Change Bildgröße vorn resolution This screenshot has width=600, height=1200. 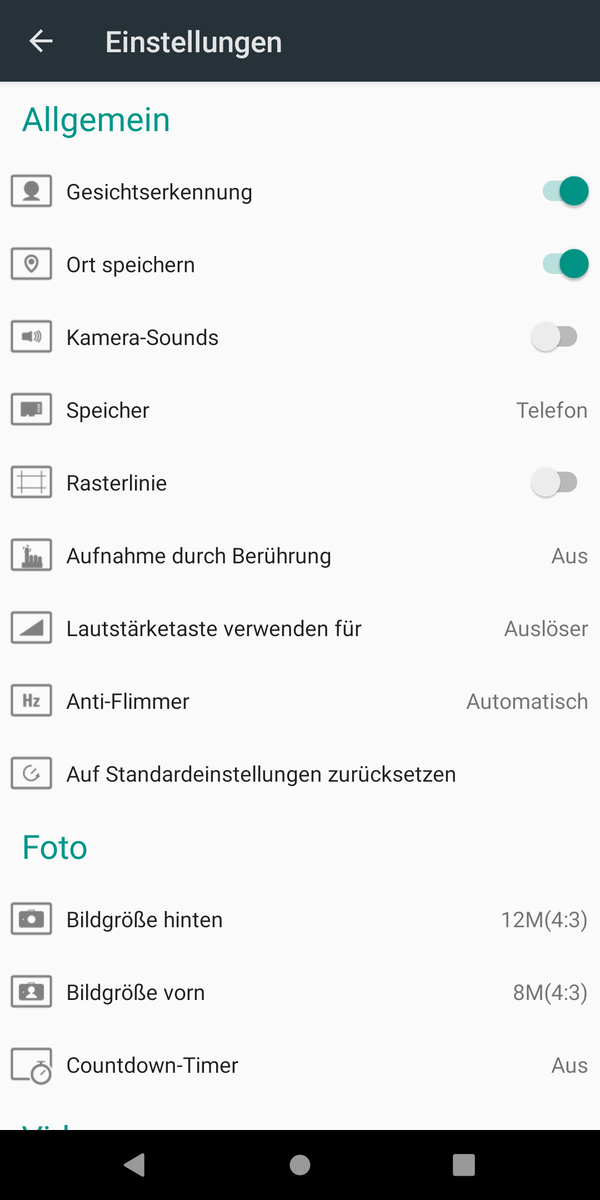[x=300, y=993]
